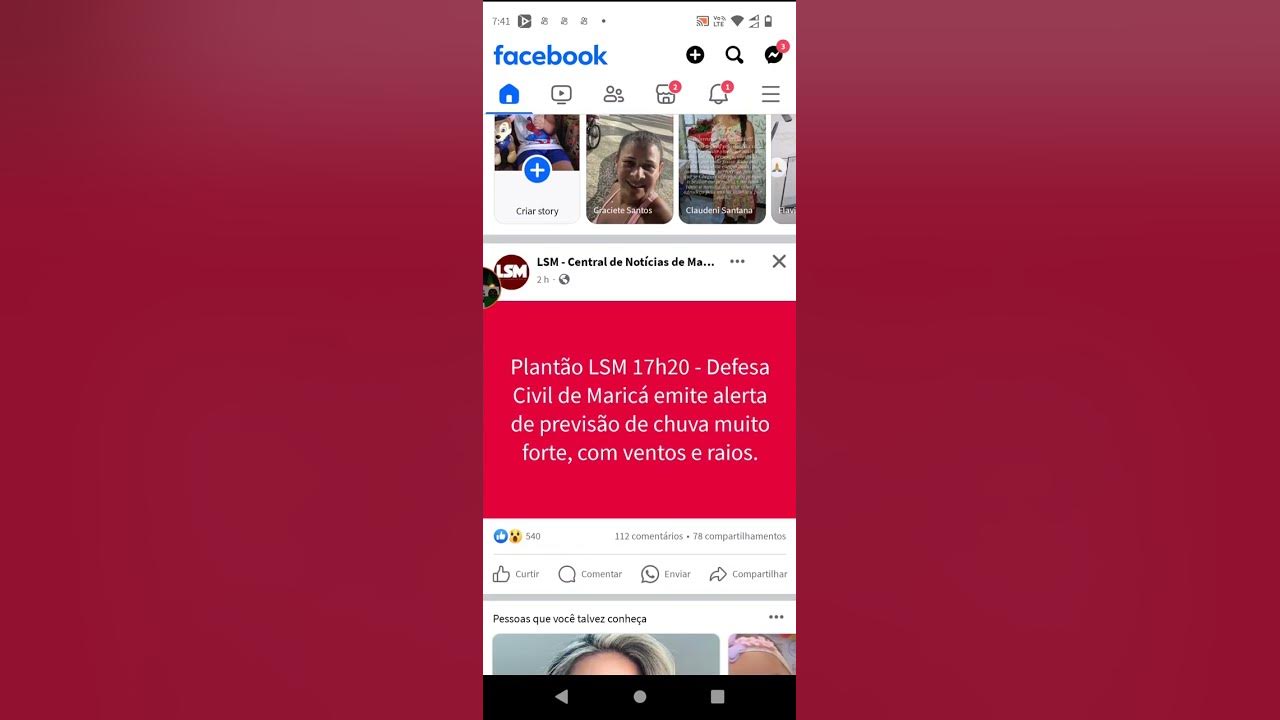The image size is (1280, 720).
Task: Open the Friends tab
Action: tap(613, 94)
